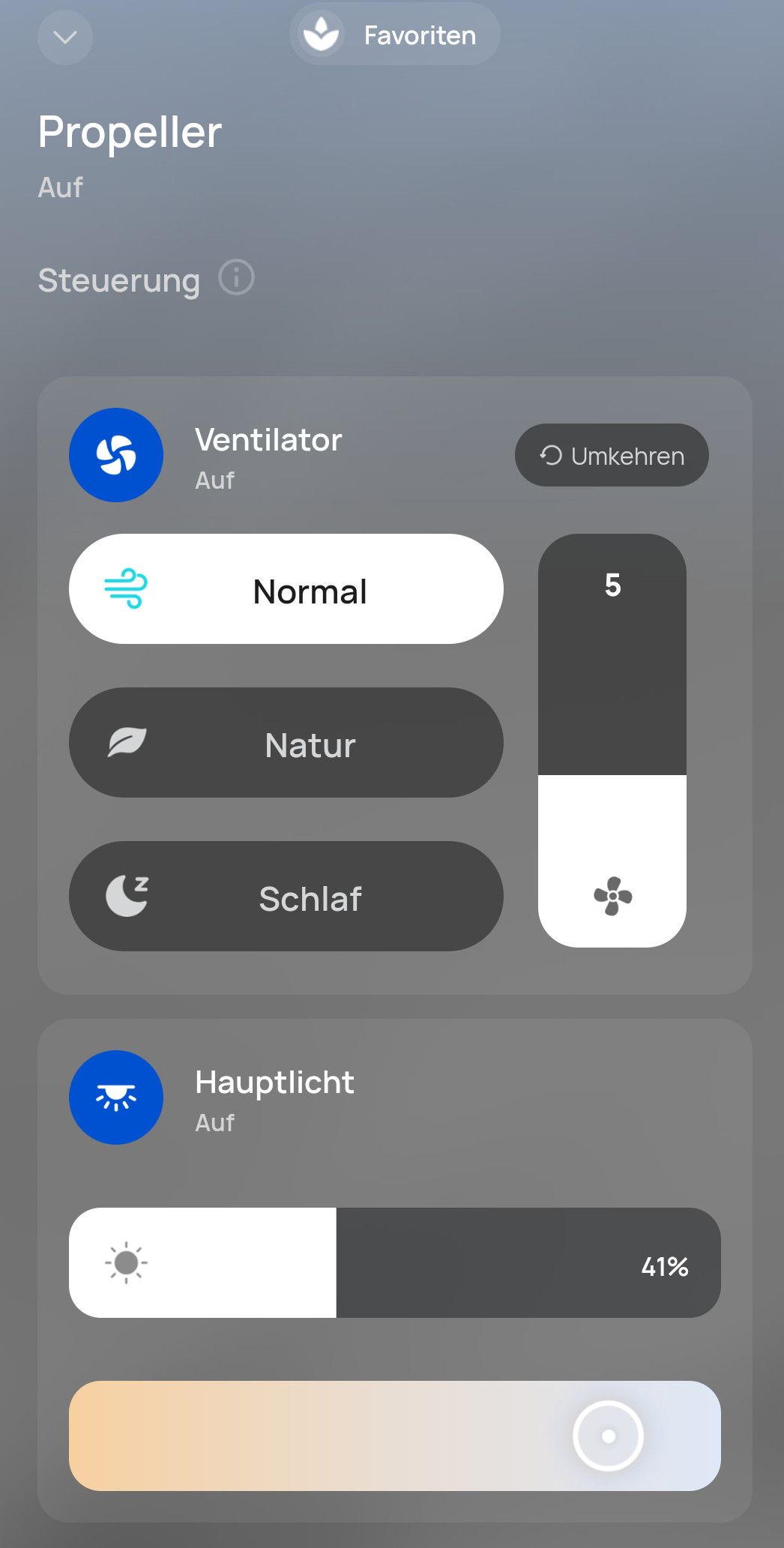
Task: Tap the vertical fan speed slider
Action: pos(612,741)
